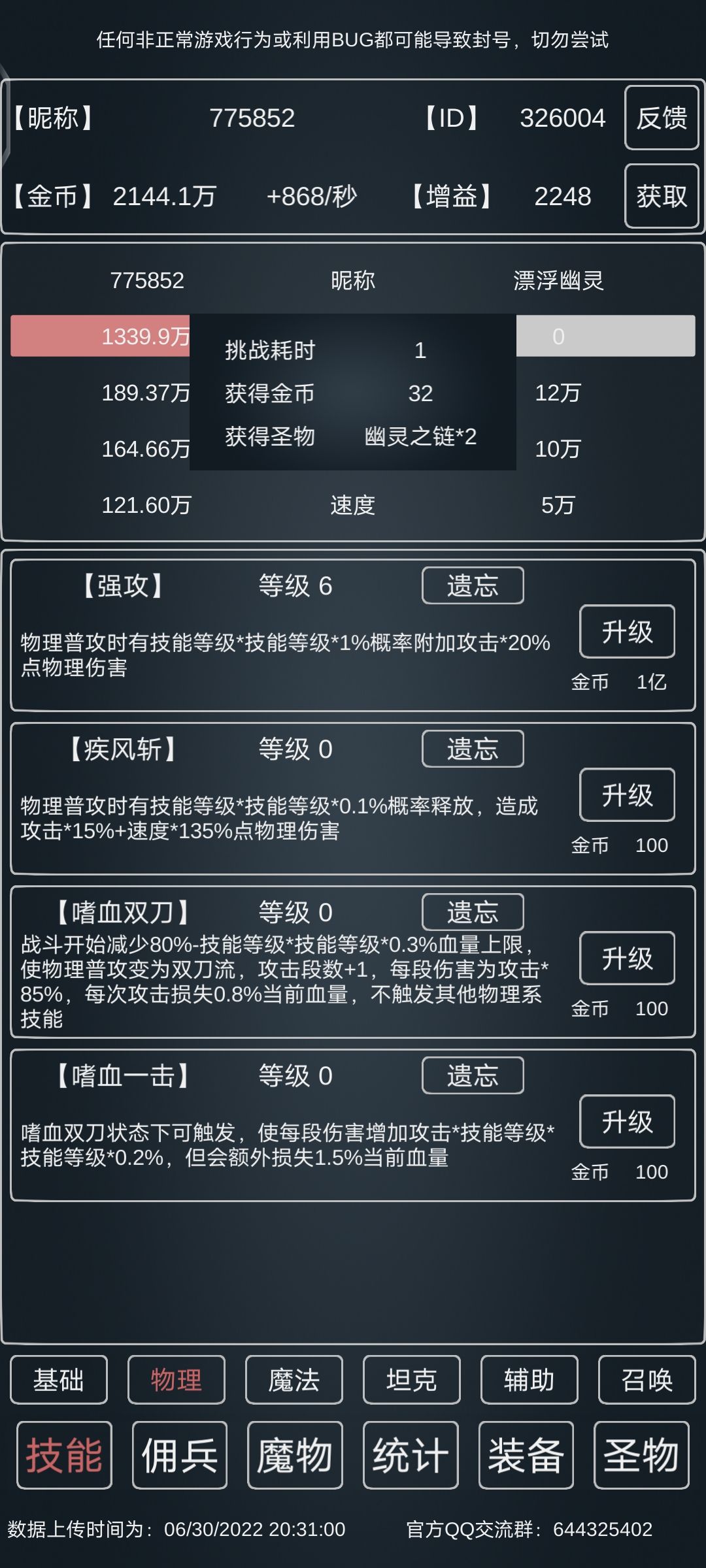Switch to the 魔物 (Monster) tab
Image resolution: width=706 pixels, height=1568 pixels.
pyautogui.click(x=294, y=1456)
